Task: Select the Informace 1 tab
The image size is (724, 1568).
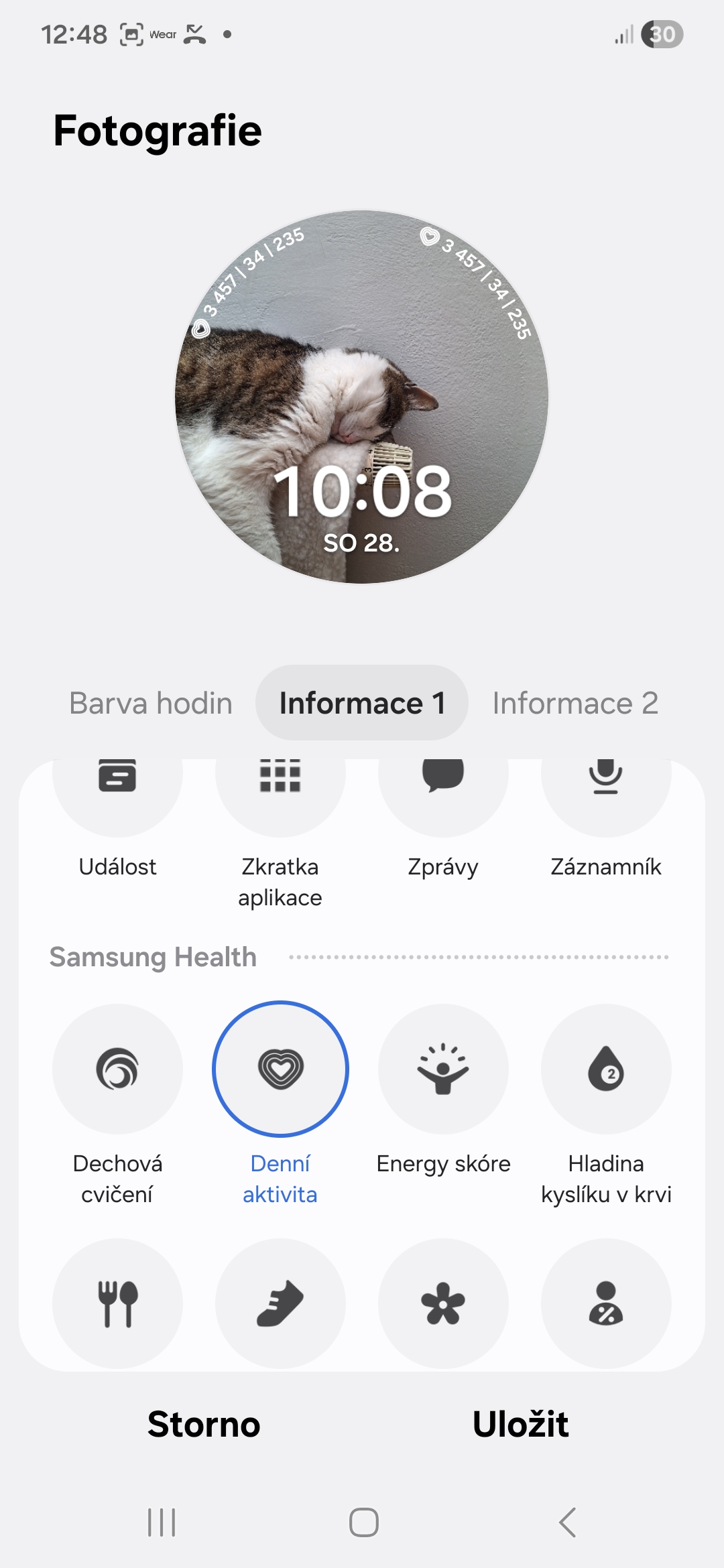Action: tap(362, 703)
